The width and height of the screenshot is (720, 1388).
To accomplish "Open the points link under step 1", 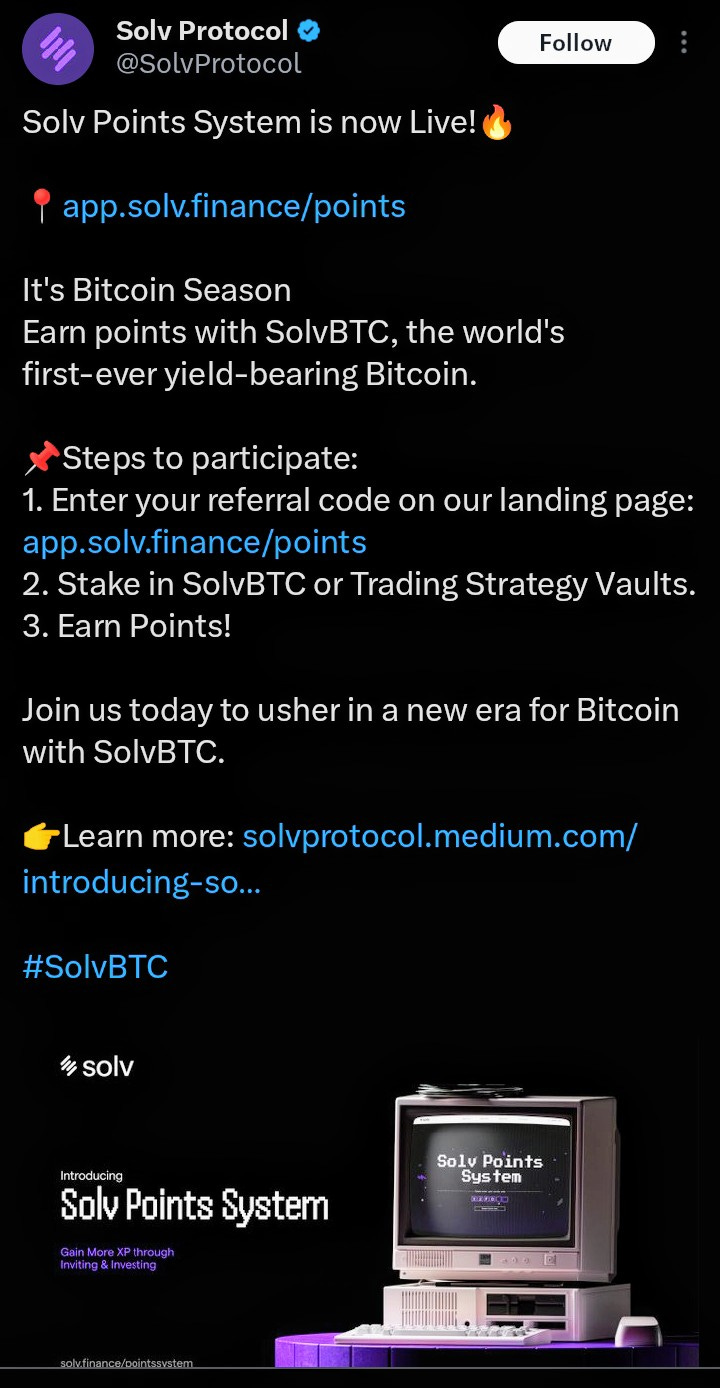I will (194, 543).
